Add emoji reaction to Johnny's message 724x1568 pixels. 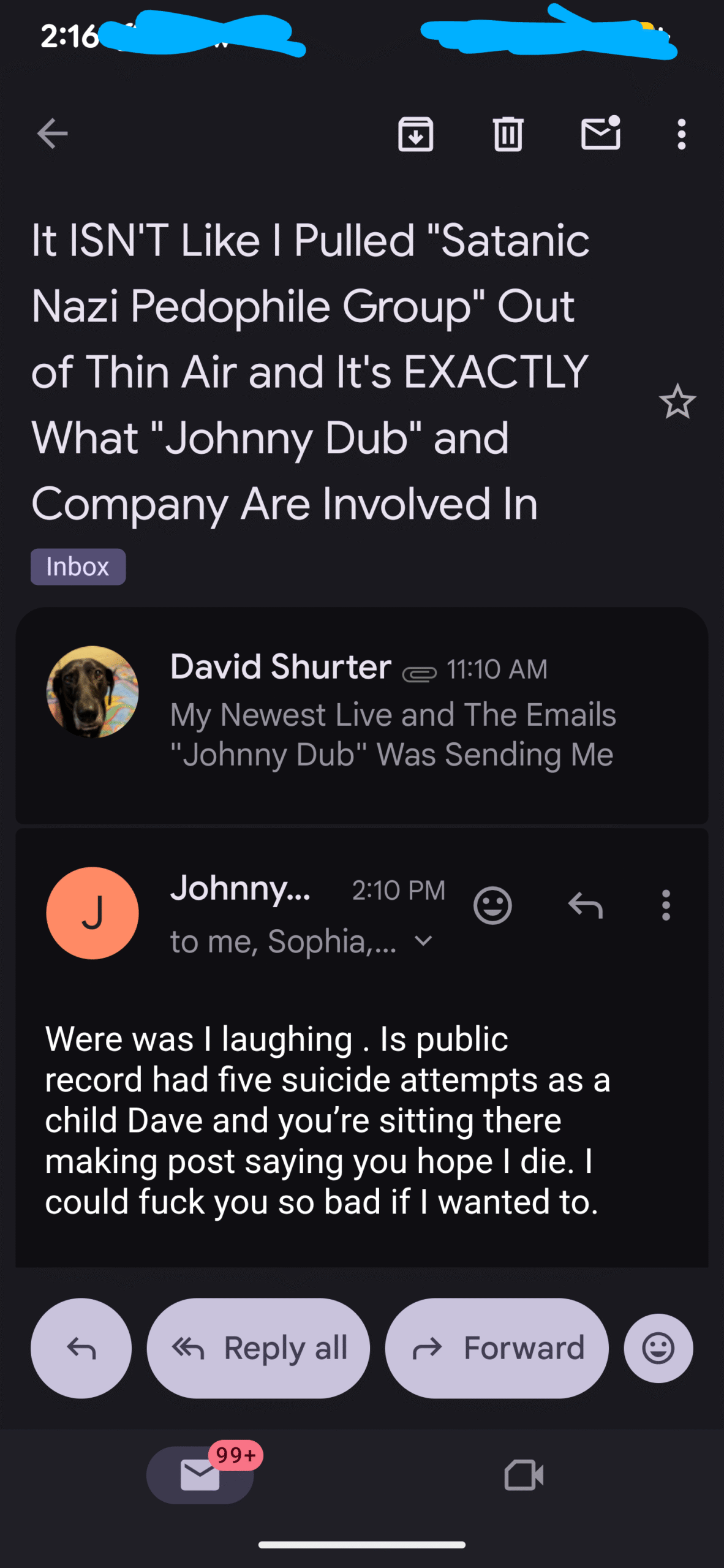click(x=492, y=905)
